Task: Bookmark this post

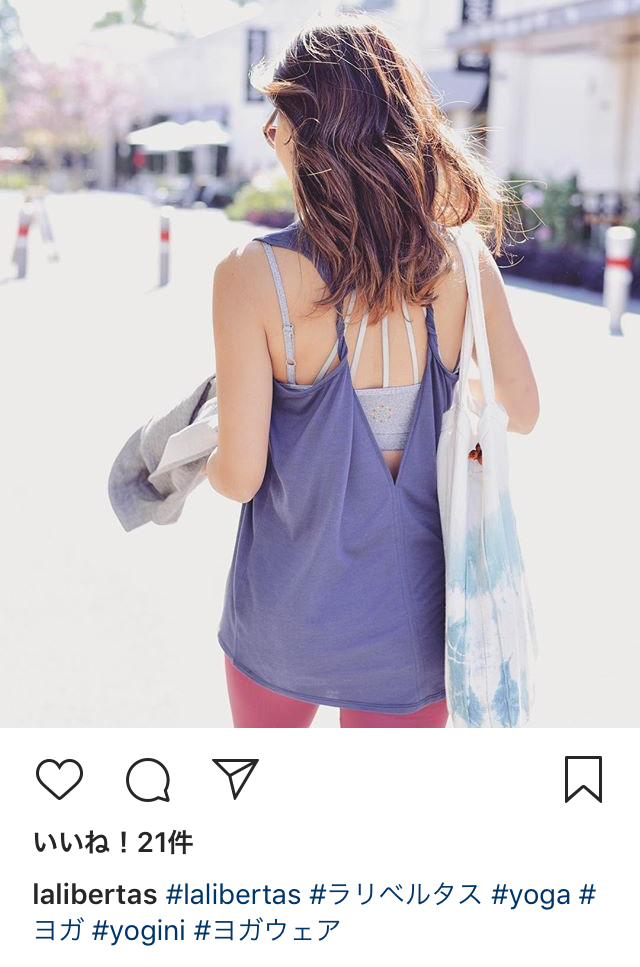Action: pyautogui.click(x=583, y=779)
